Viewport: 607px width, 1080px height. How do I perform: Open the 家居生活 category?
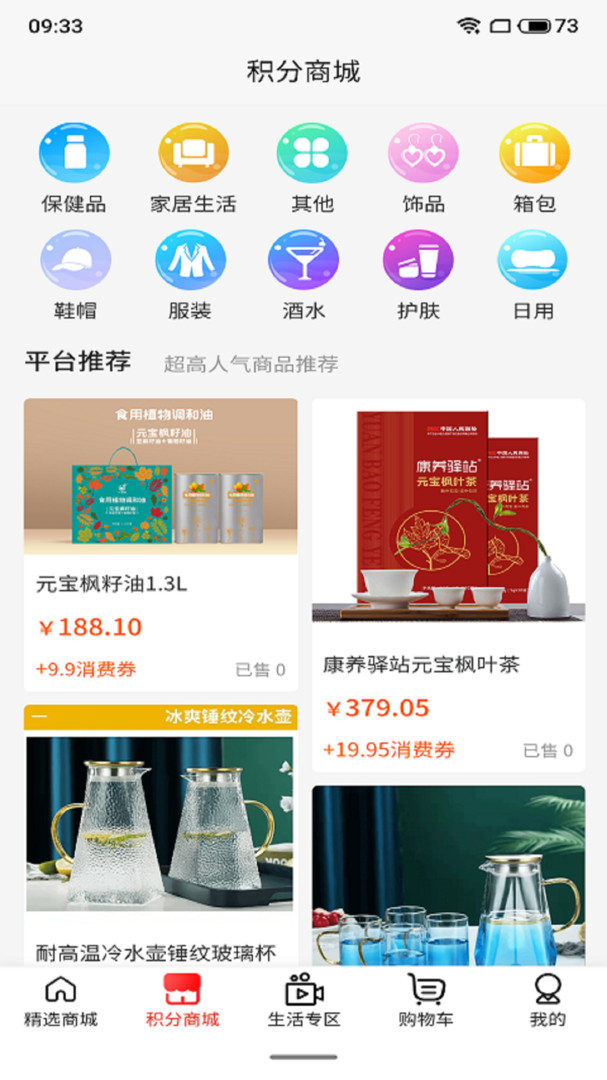(193, 169)
